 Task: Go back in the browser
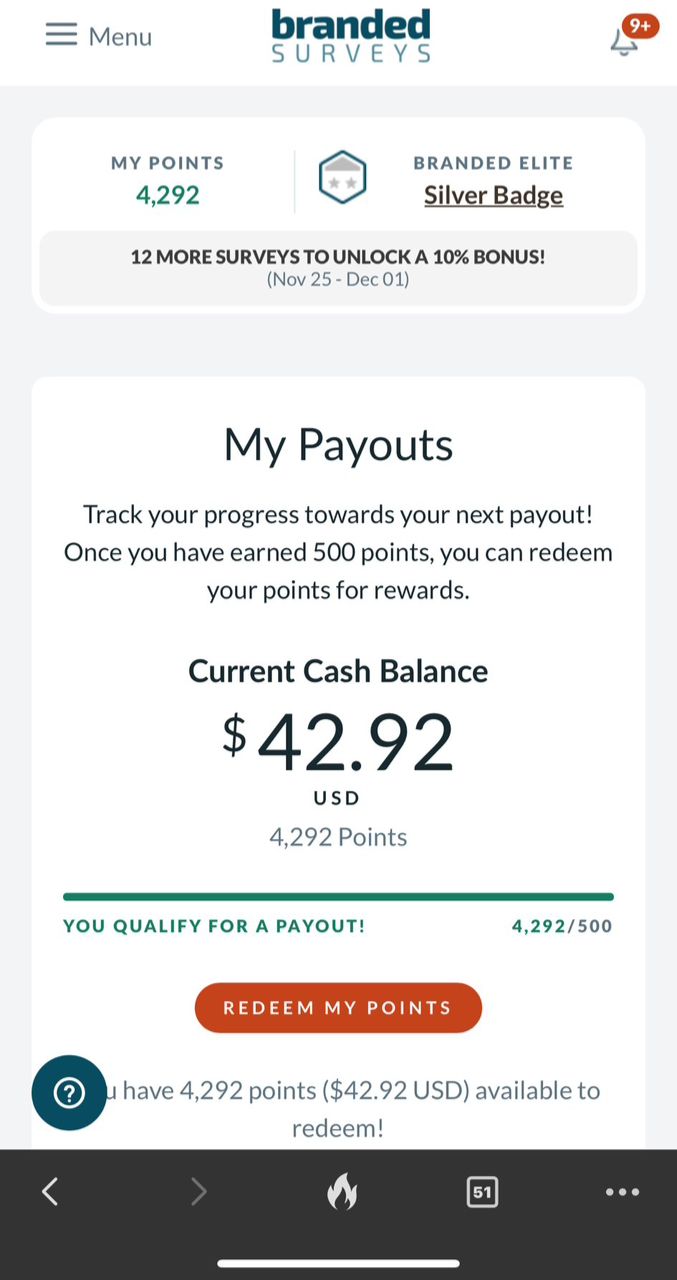point(50,1191)
